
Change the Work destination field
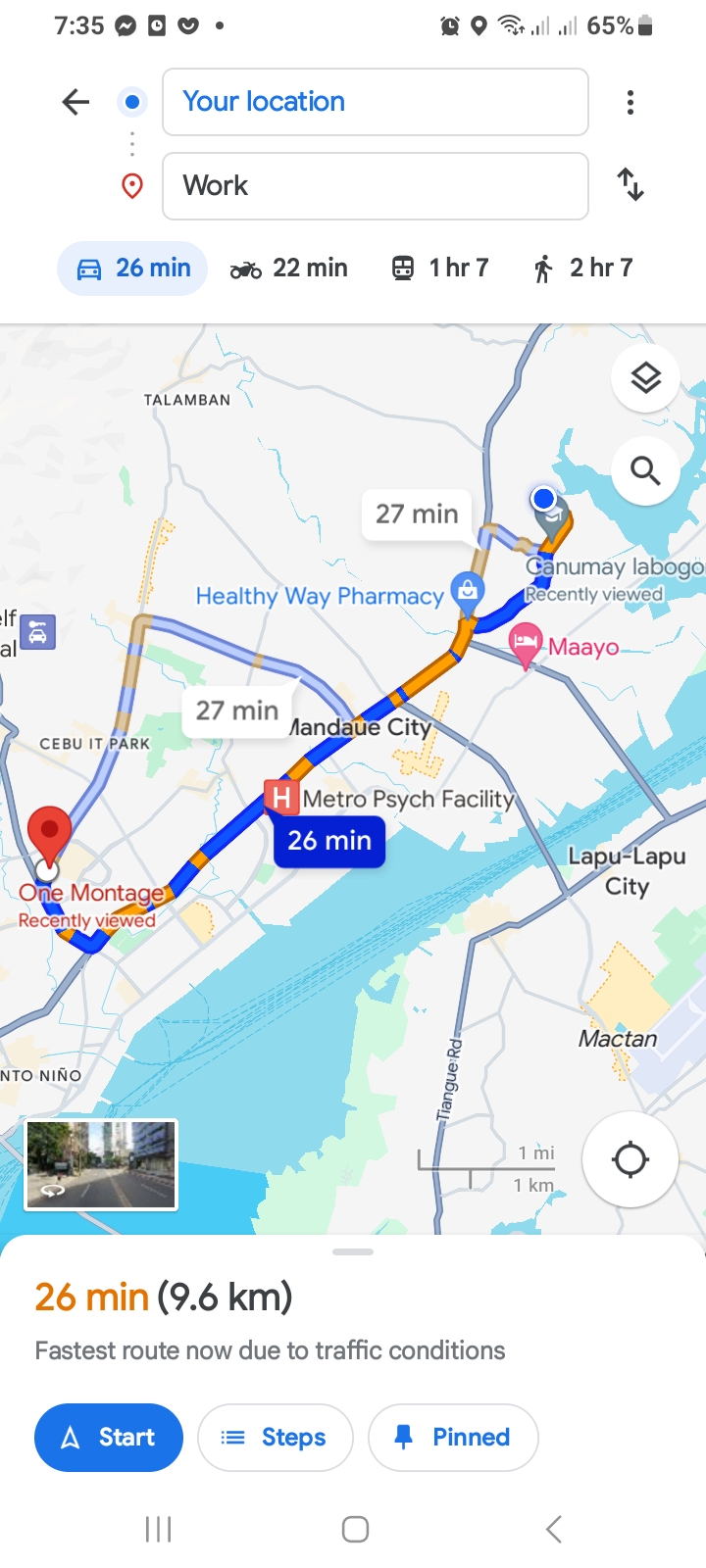click(x=375, y=186)
